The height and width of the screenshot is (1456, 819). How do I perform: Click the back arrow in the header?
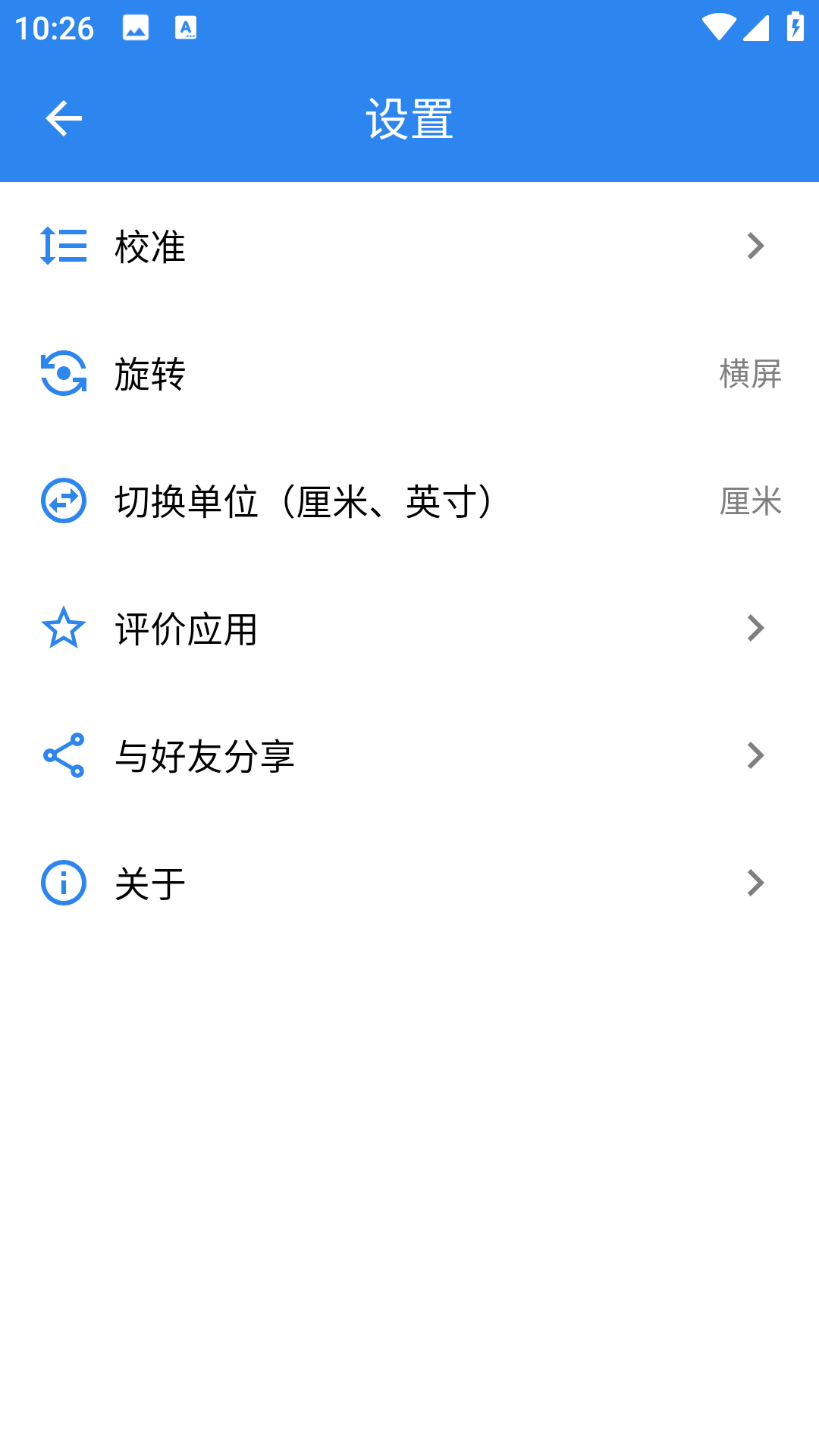[x=64, y=119]
